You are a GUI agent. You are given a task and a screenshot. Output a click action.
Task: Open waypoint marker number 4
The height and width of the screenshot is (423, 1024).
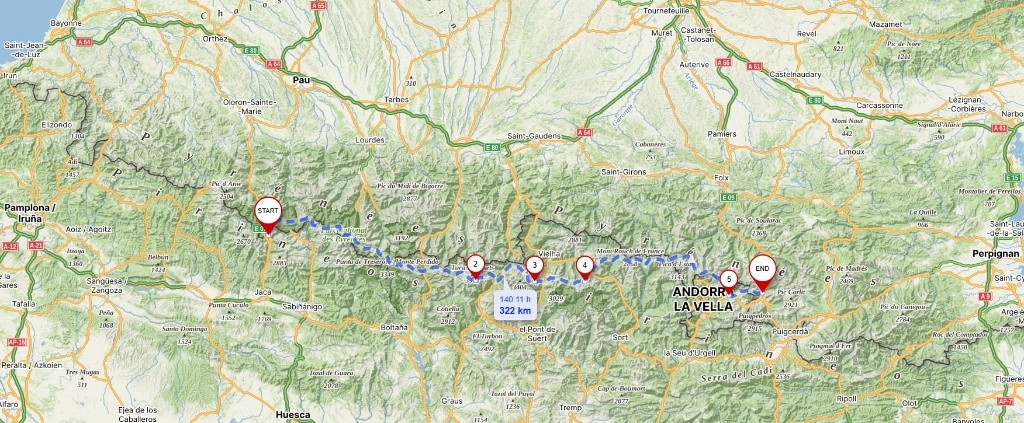(584, 265)
